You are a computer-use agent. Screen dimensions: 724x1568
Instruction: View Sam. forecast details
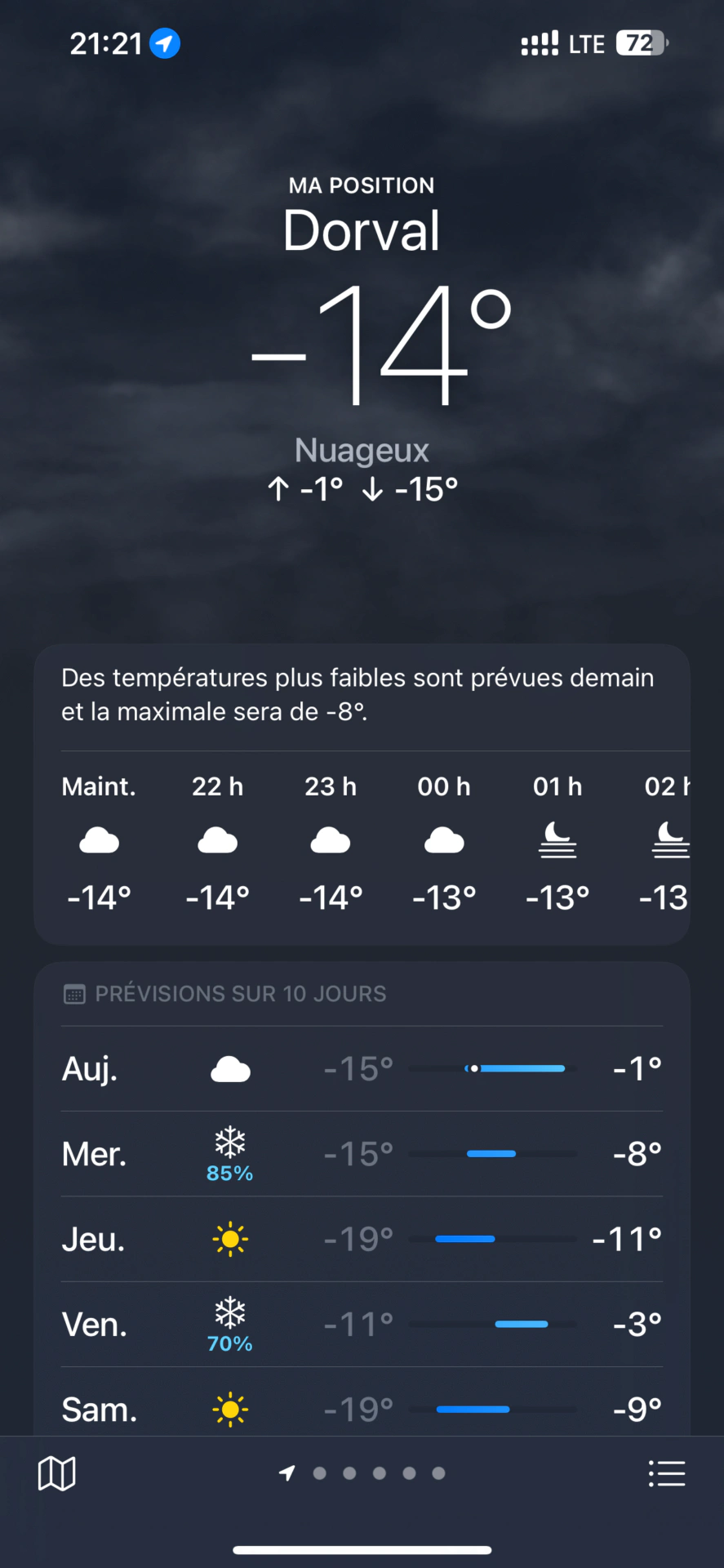[x=362, y=1402]
